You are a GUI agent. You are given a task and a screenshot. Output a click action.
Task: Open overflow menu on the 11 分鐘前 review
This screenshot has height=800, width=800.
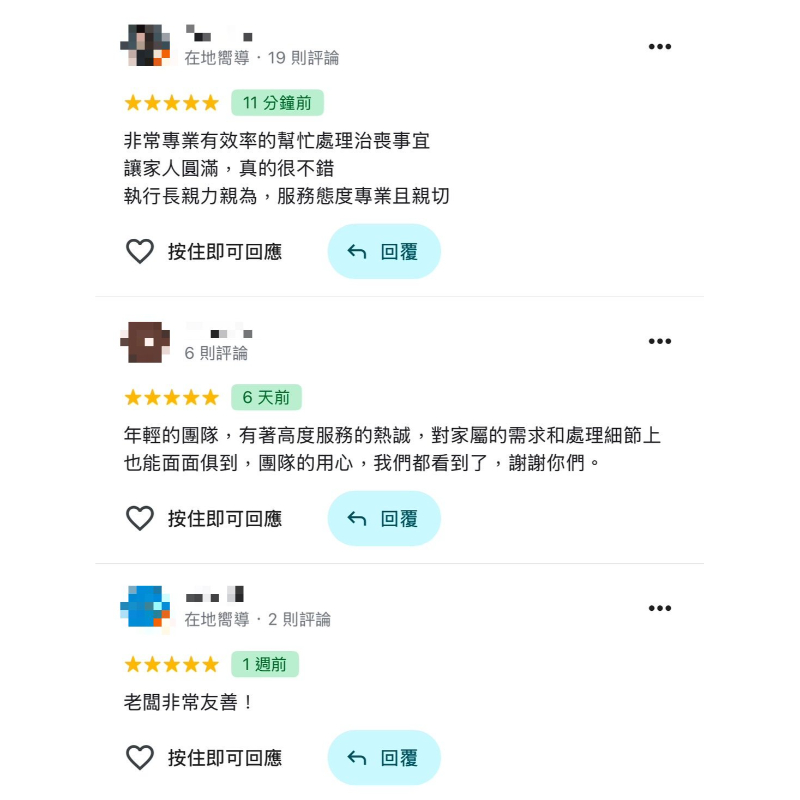659,47
